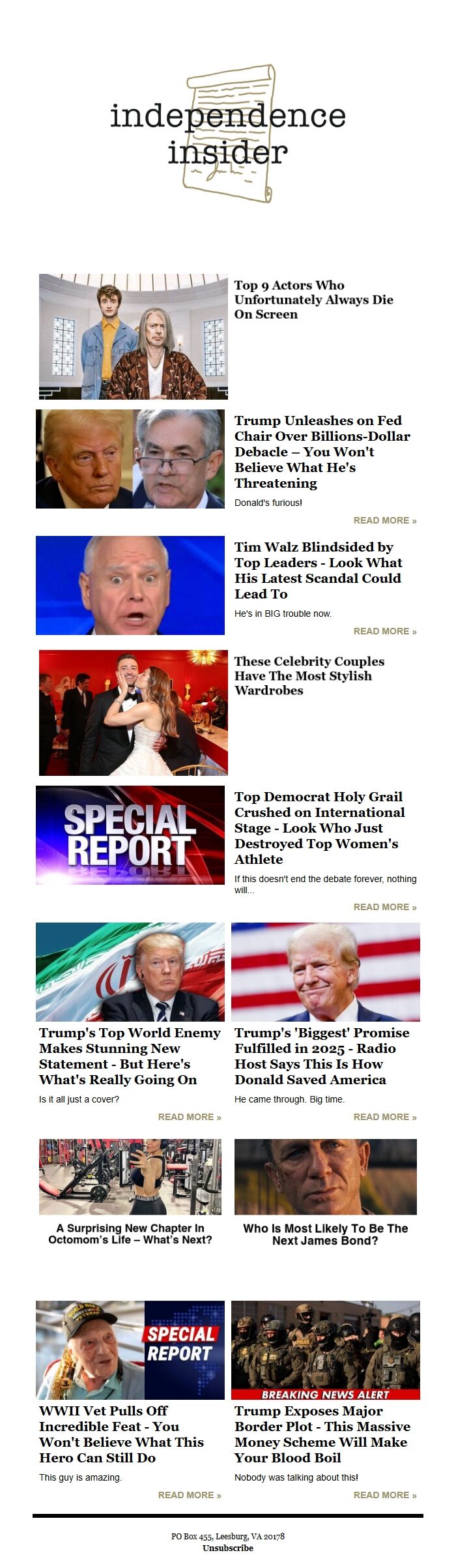This screenshot has height=1568, width=456.
Task: Open the Octomom's new chapter story
Action: point(130,1234)
